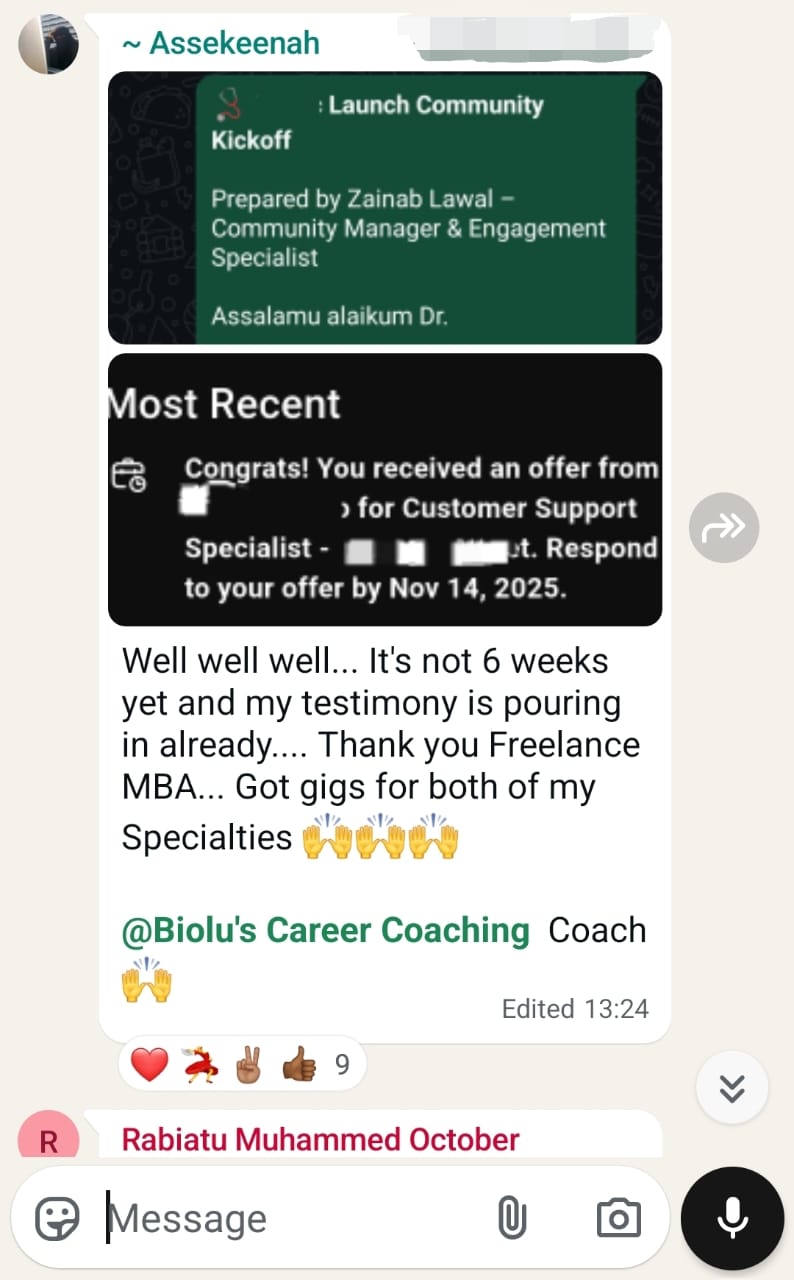Open the Most Recent offer screenshot
Screen dimensions: 794x1280
[385, 490]
